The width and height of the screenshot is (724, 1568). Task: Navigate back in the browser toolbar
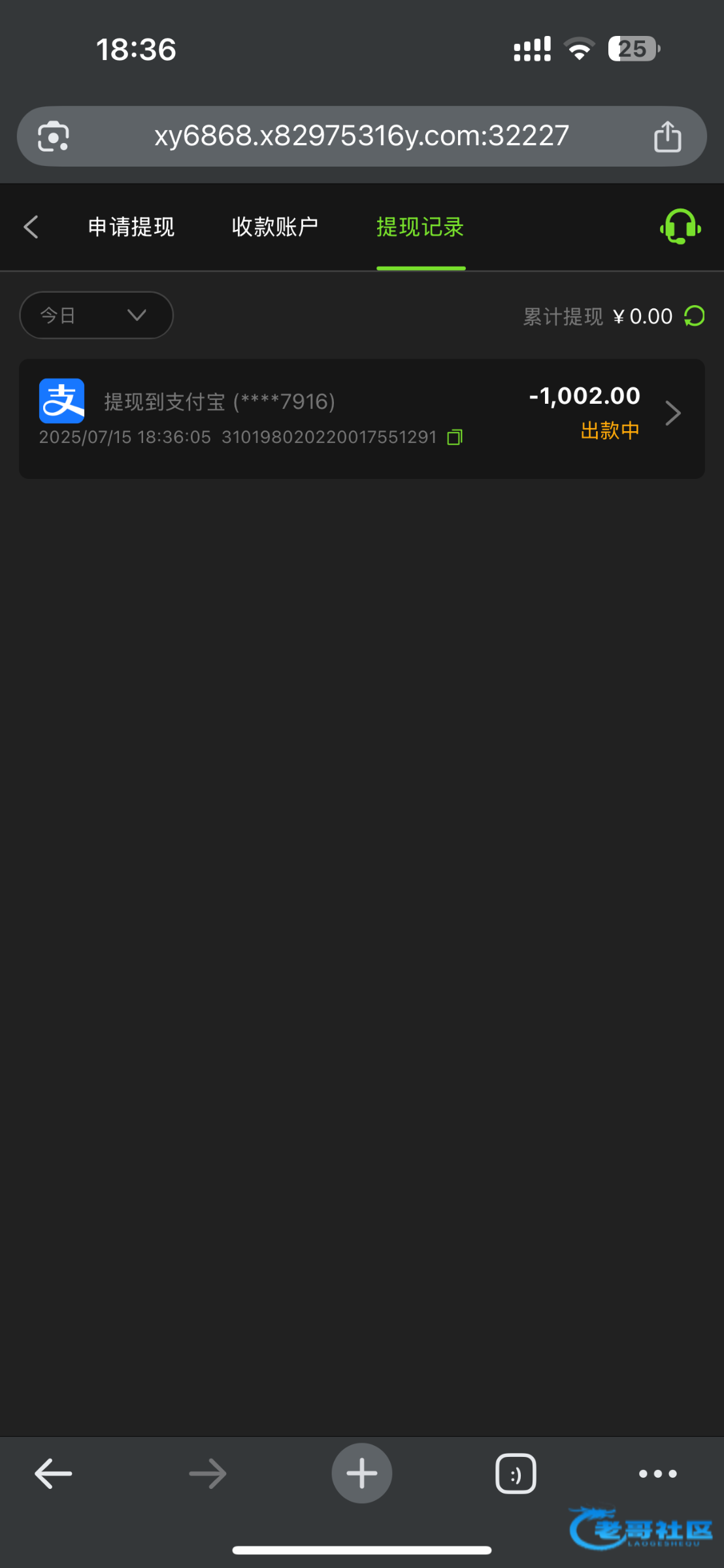click(53, 1473)
